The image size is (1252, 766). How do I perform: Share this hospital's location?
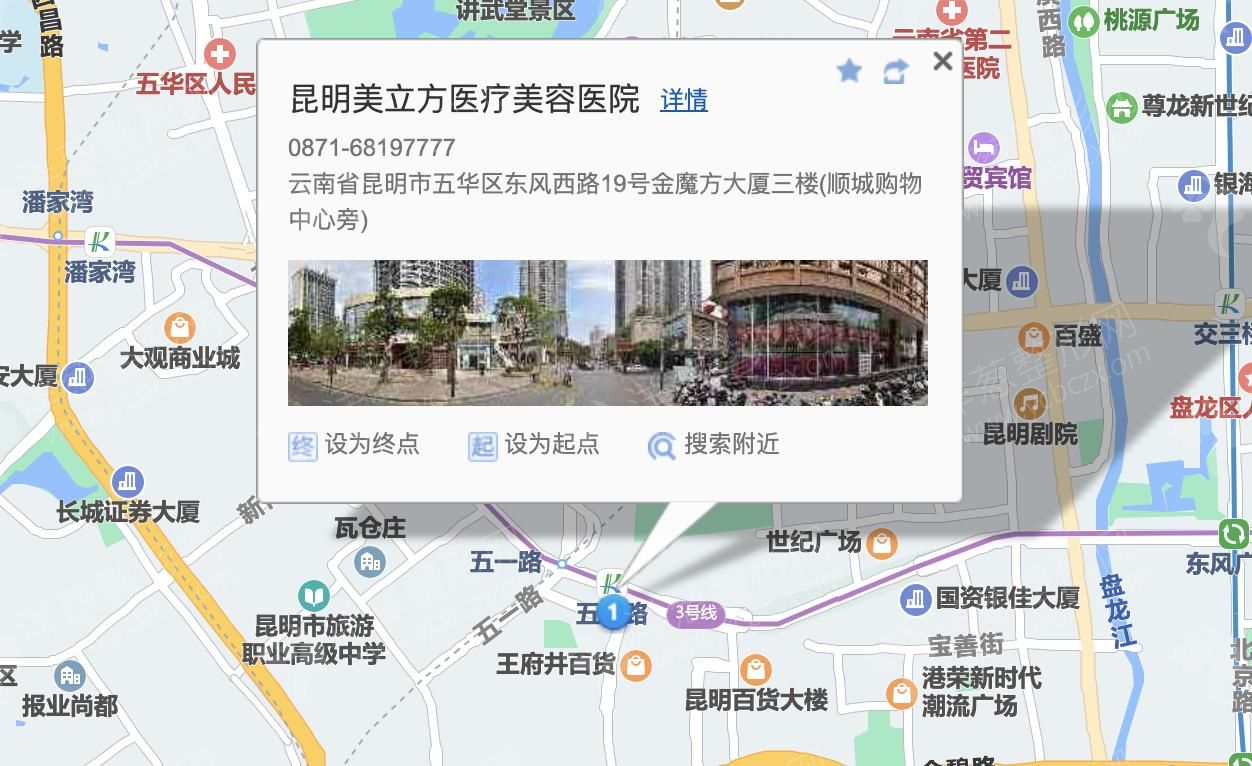(896, 71)
